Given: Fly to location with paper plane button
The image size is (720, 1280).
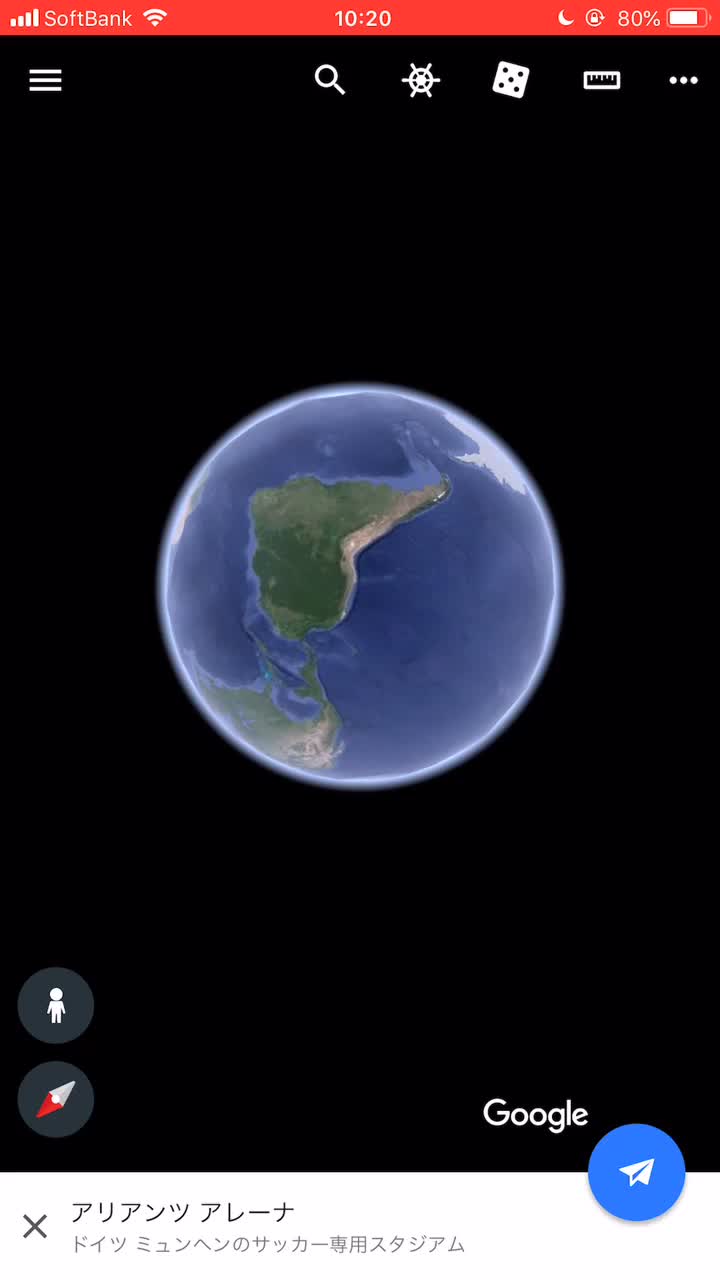Looking at the screenshot, I should [636, 1172].
